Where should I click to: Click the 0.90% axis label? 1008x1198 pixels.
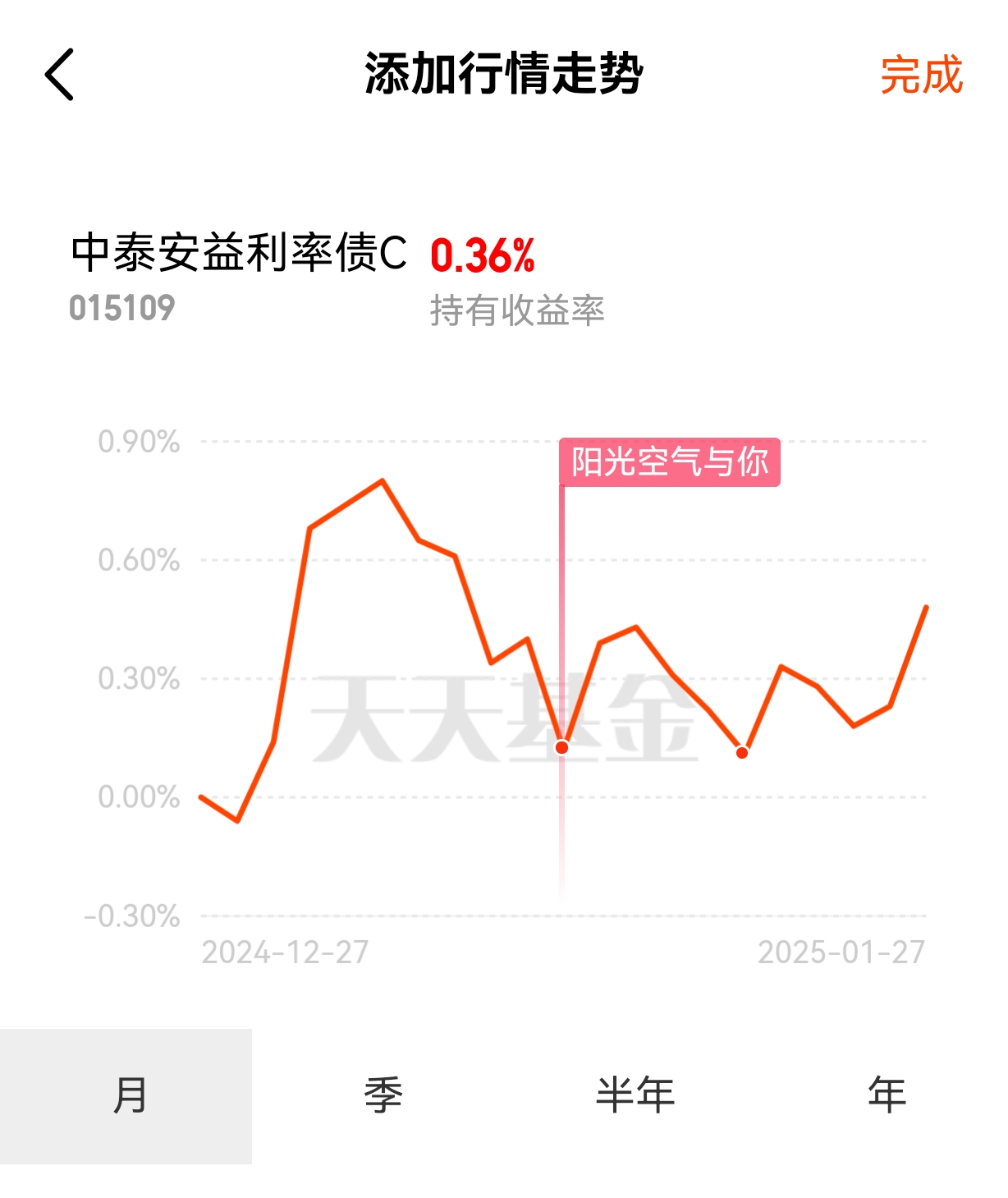[138, 442]
